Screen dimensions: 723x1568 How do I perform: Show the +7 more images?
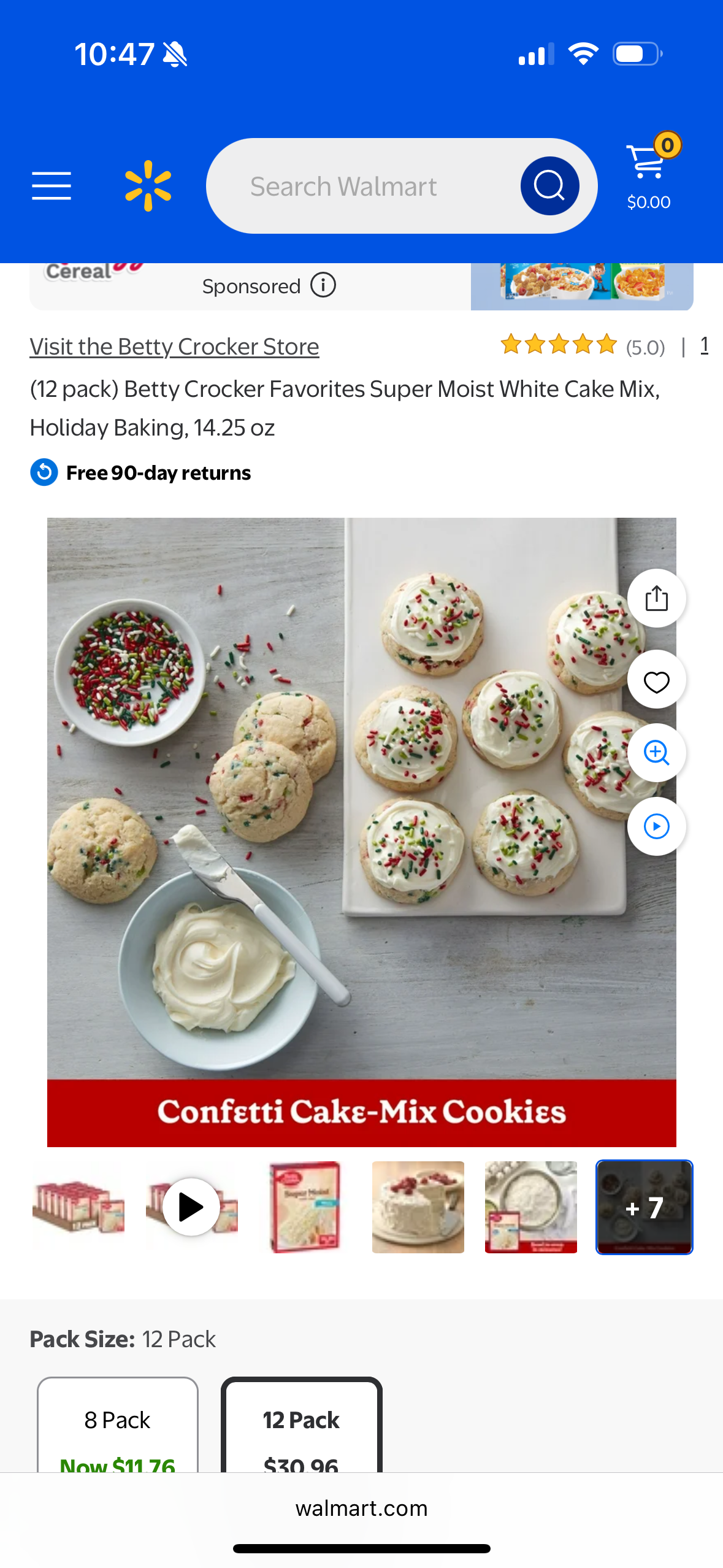point(644,1207)
